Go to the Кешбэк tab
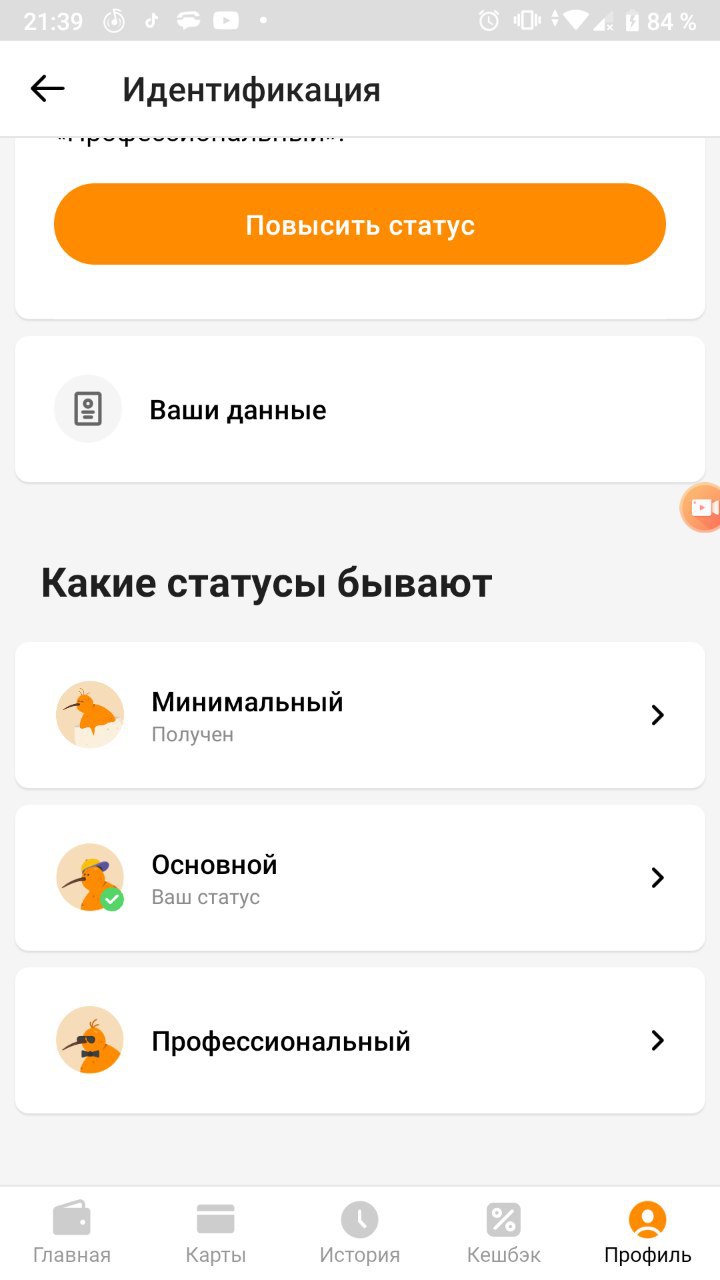 (504, 1234)
